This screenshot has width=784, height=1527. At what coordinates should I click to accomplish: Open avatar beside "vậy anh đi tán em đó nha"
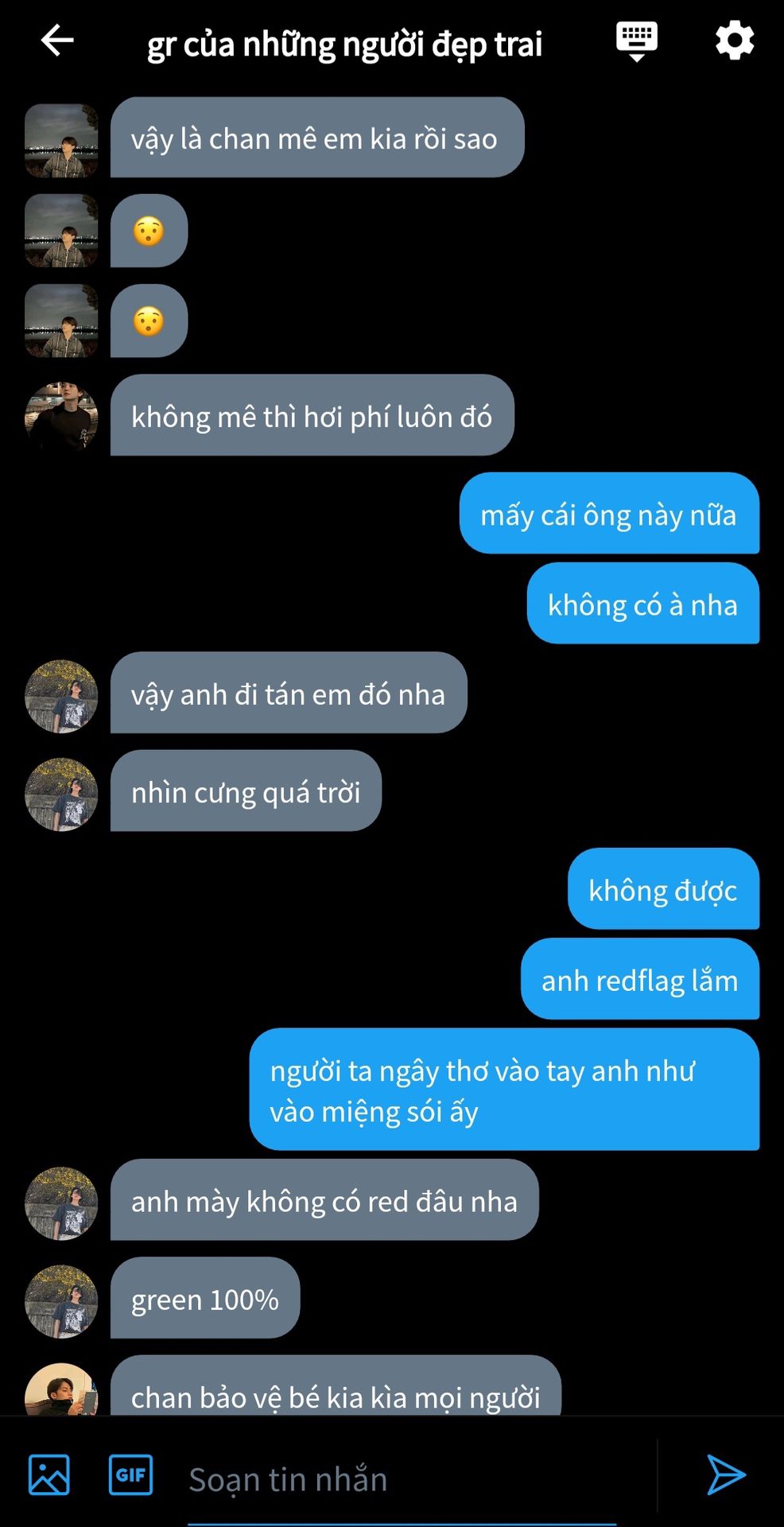pos(61,695)
